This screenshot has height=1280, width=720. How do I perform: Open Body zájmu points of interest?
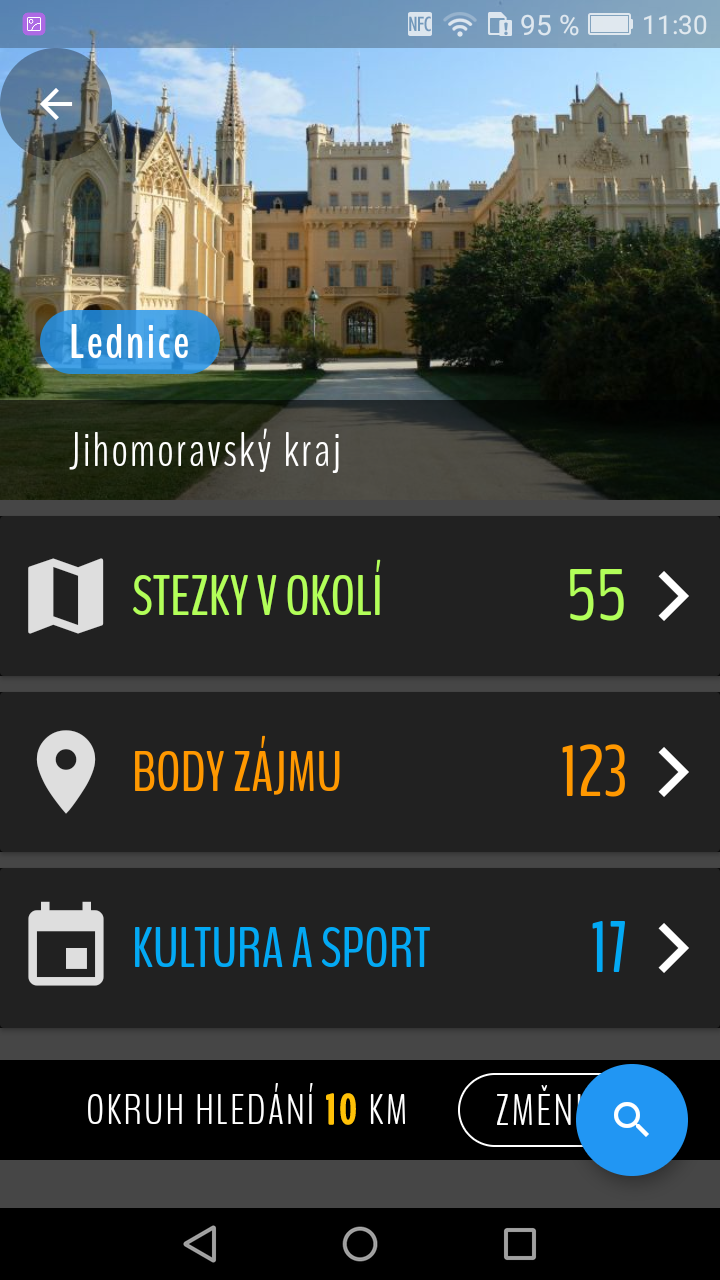pyautogui.click(x=360, y=772)
